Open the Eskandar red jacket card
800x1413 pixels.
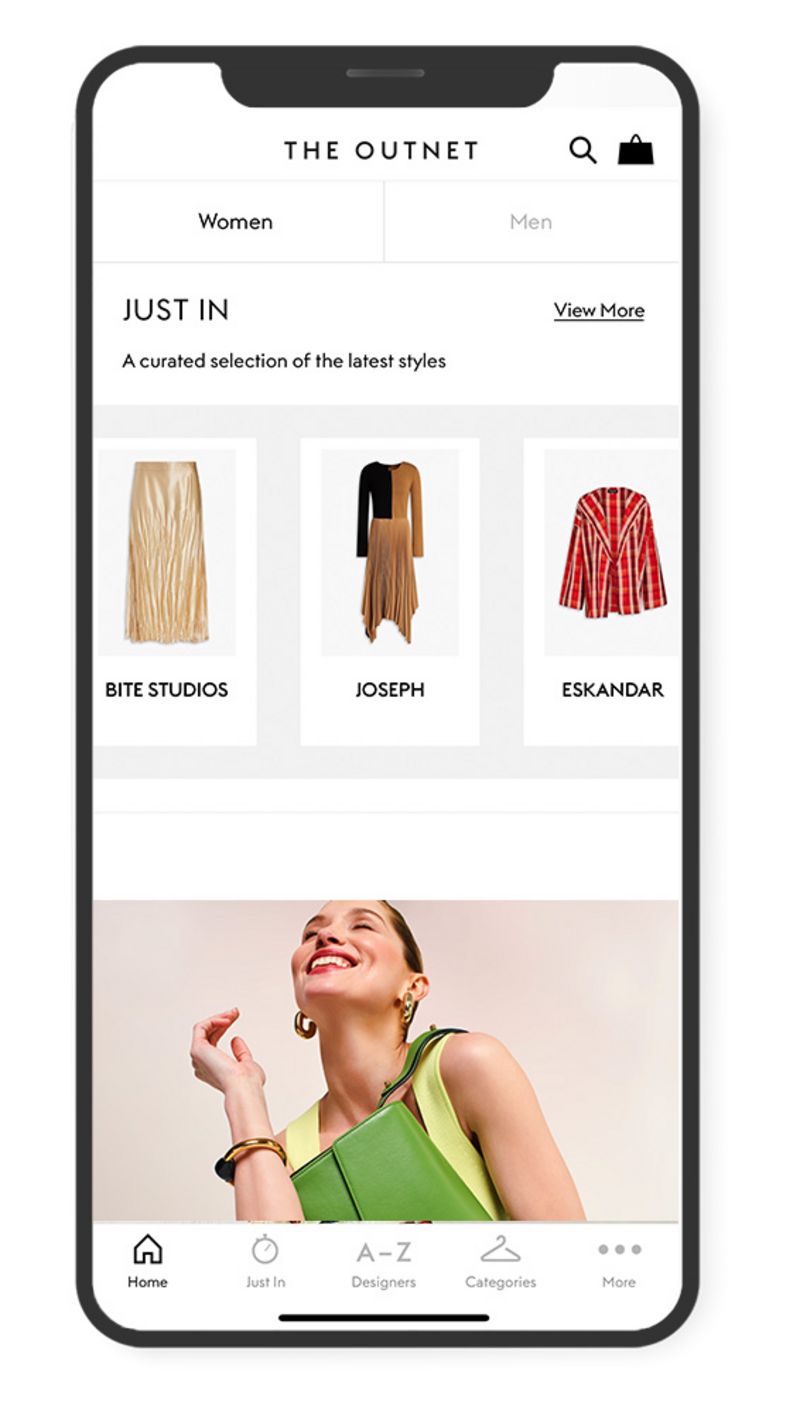(x=602, y=591)
